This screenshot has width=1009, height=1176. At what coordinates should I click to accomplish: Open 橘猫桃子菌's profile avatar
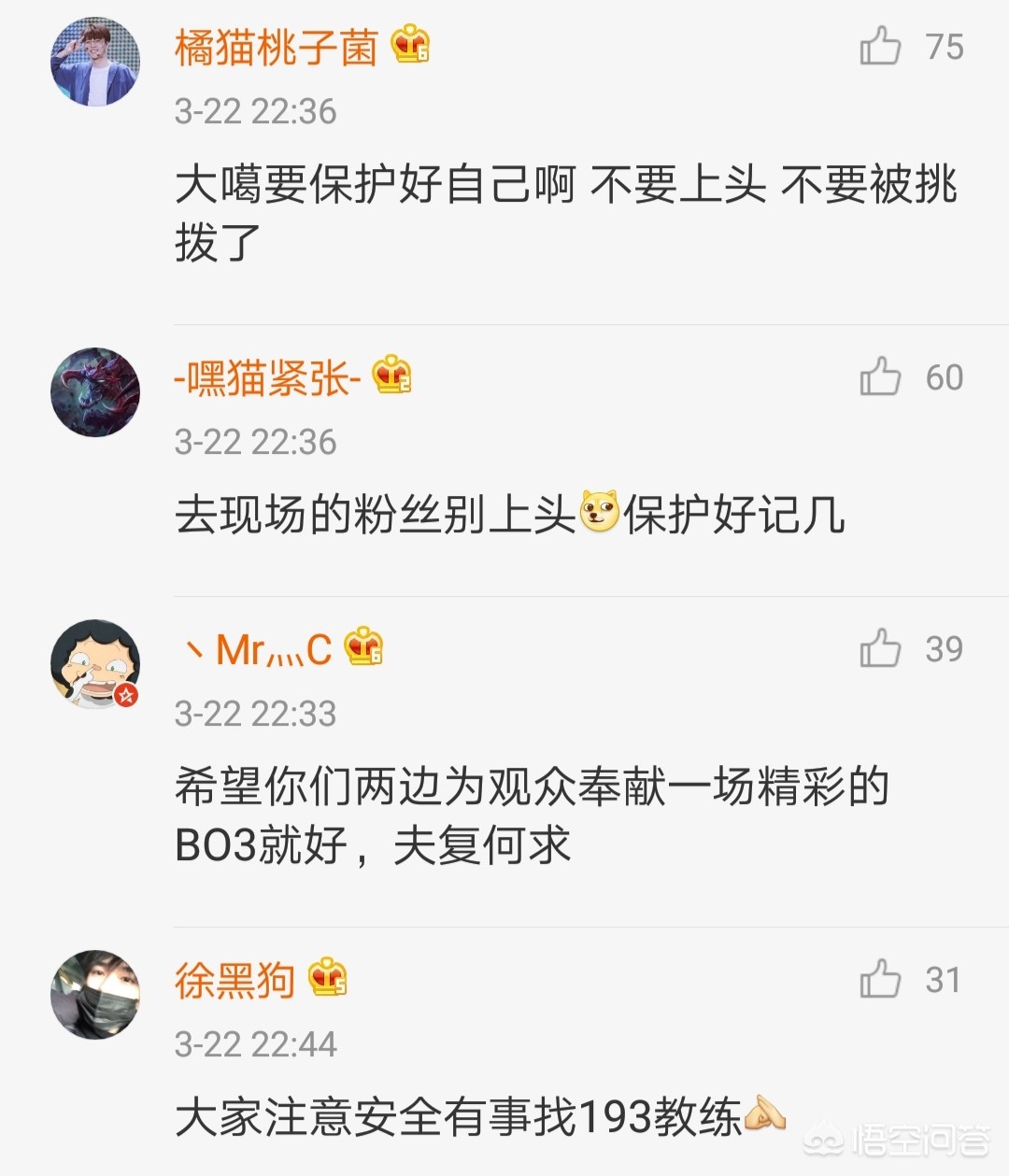pos(95,62)
